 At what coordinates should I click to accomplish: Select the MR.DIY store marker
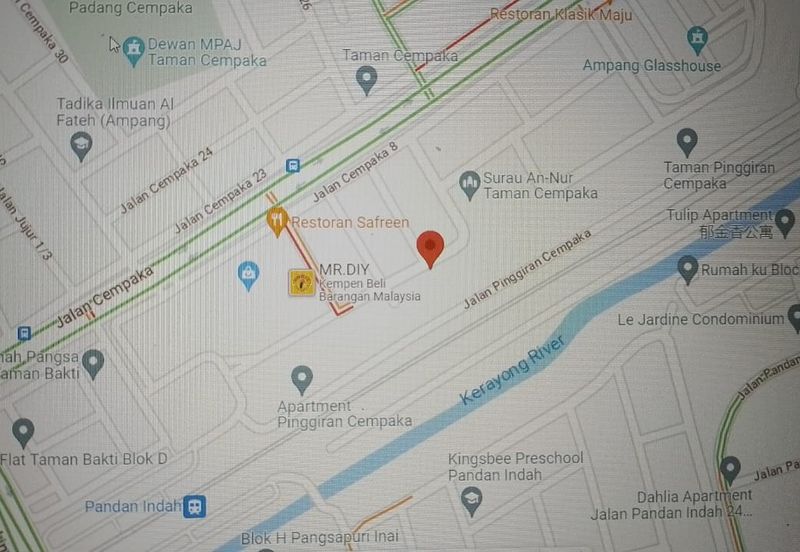301,282
